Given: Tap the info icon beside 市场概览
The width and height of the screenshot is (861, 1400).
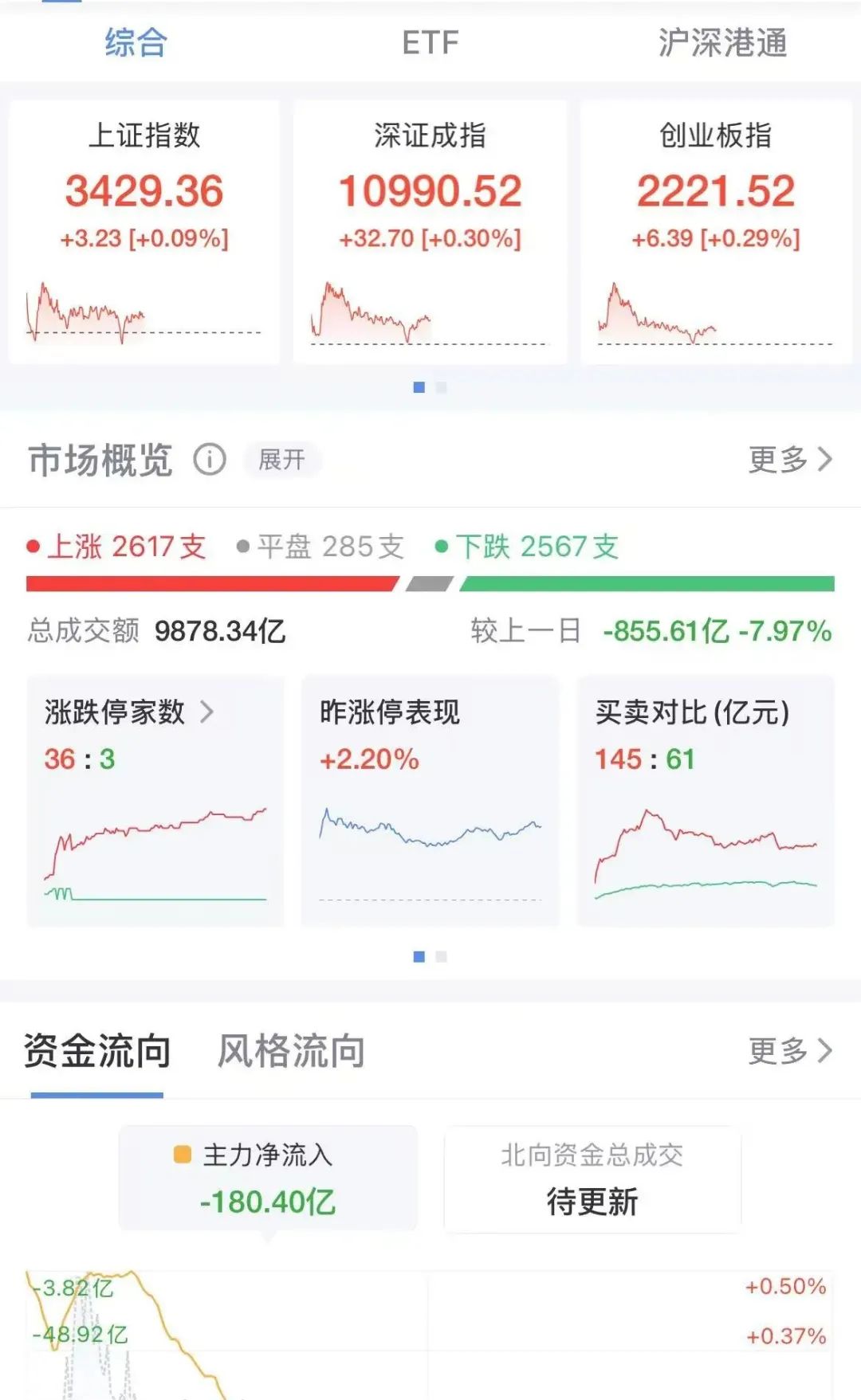Looking at the screenshot, I should [x=210, y=460].
